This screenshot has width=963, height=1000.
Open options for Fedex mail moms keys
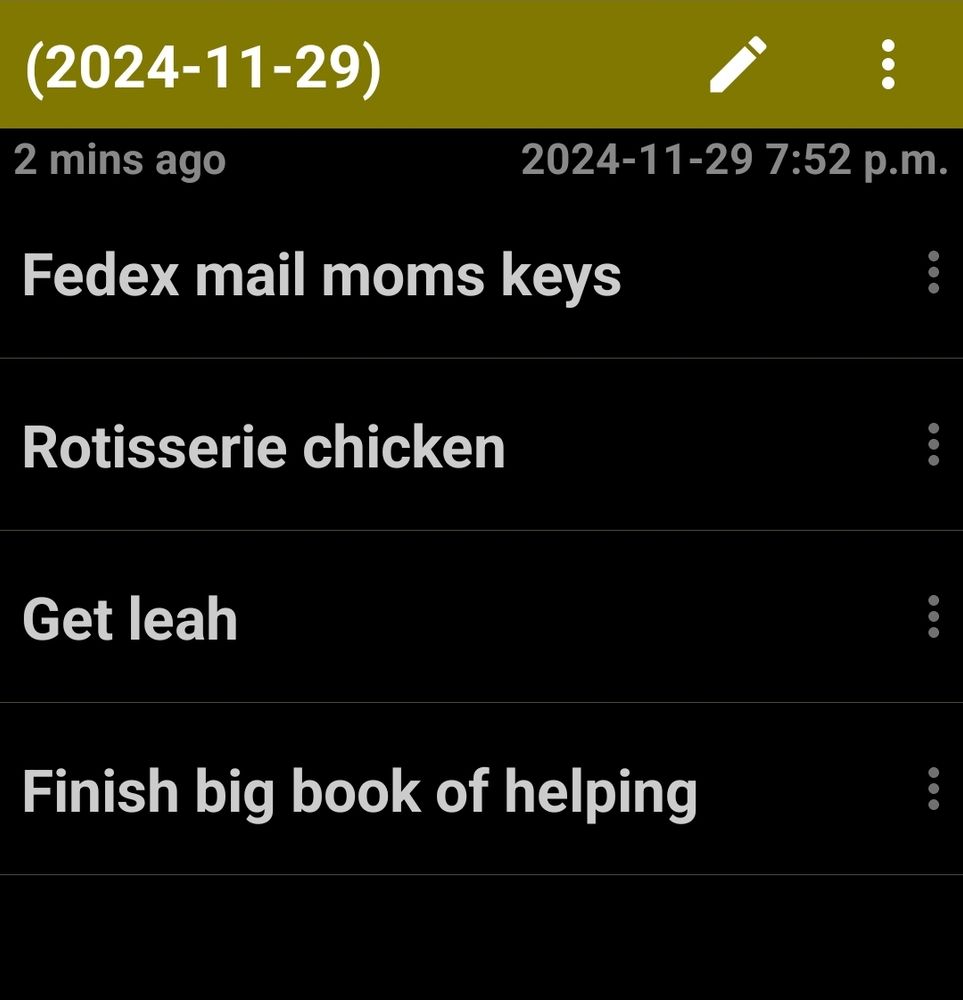tap(932, 272)
